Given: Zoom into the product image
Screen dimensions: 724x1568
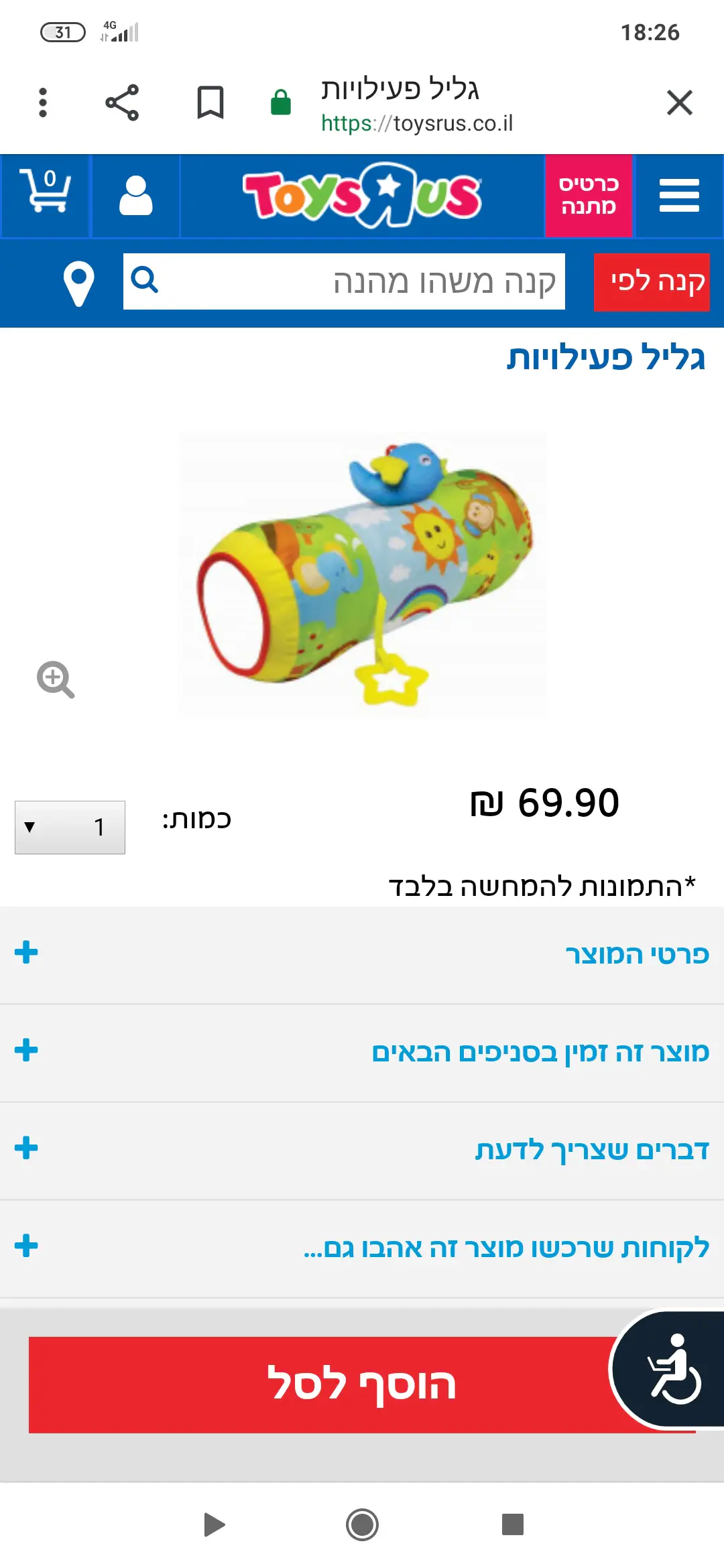Looking at the screenshot, I should coord(55,679).
